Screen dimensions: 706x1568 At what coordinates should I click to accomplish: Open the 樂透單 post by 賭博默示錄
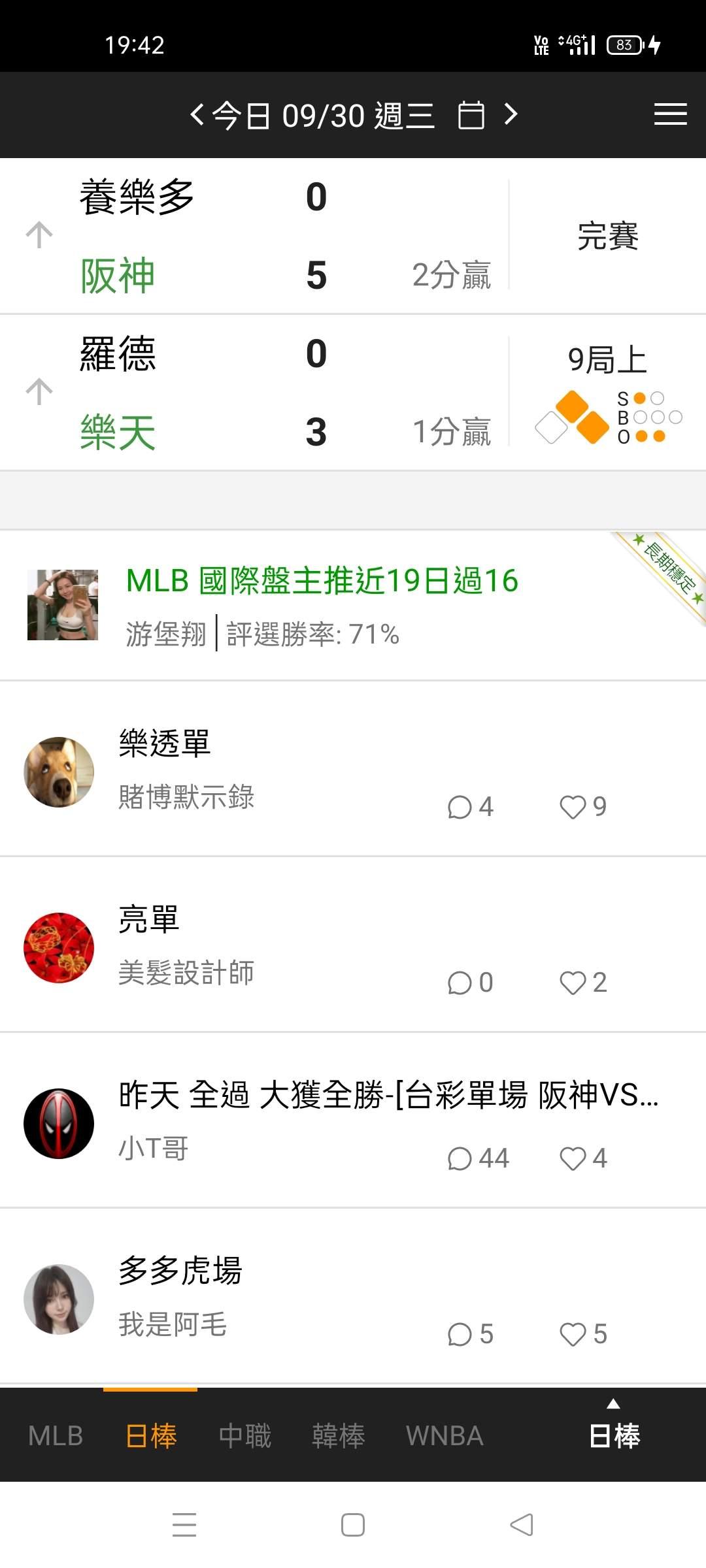pos(353,769)
